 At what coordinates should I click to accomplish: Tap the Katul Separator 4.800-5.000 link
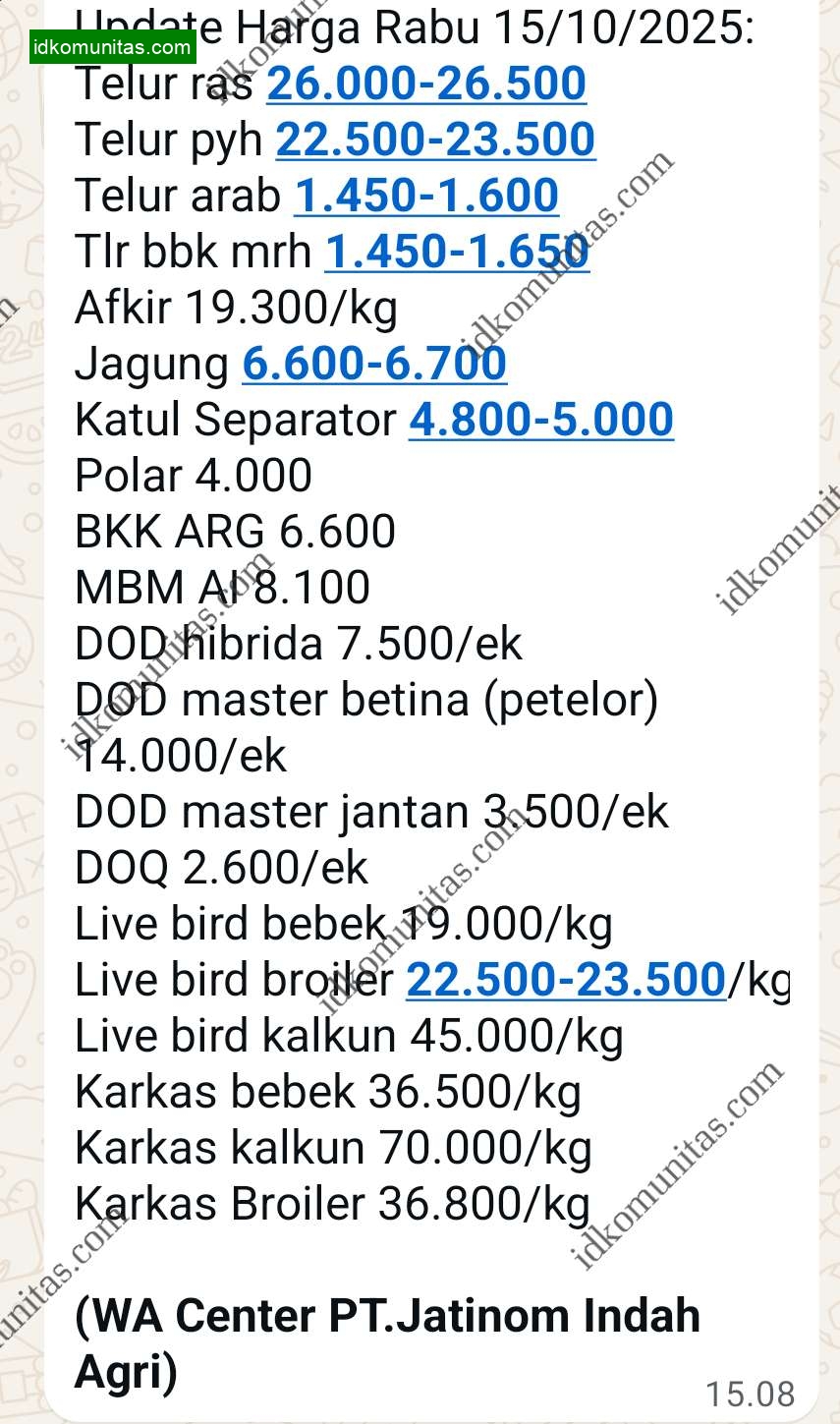[541, 421]
